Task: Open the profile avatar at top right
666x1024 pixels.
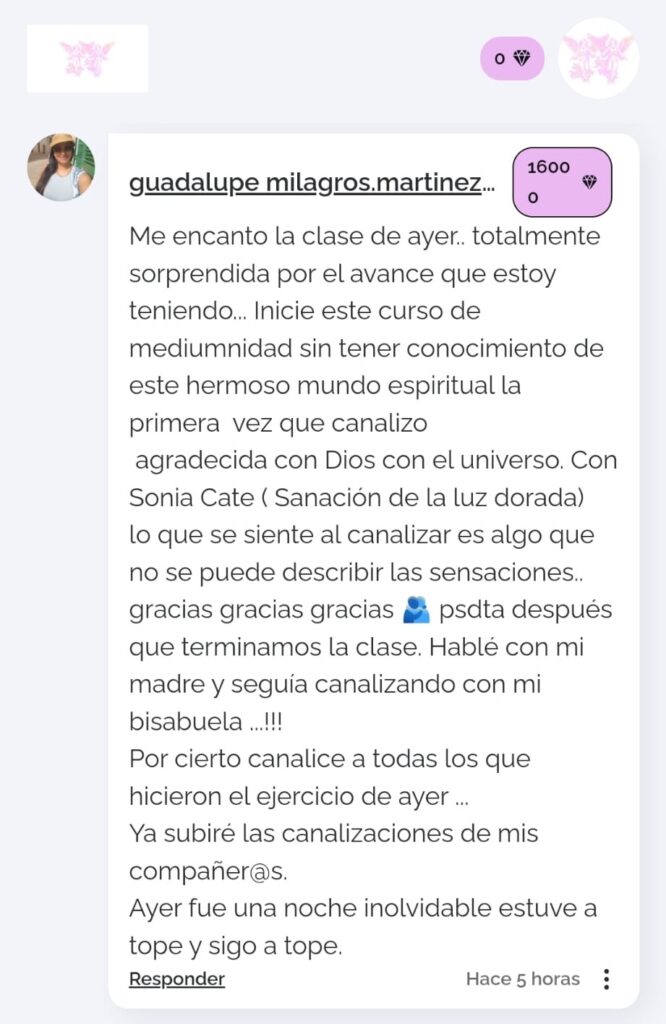Action: coord(598,58)
